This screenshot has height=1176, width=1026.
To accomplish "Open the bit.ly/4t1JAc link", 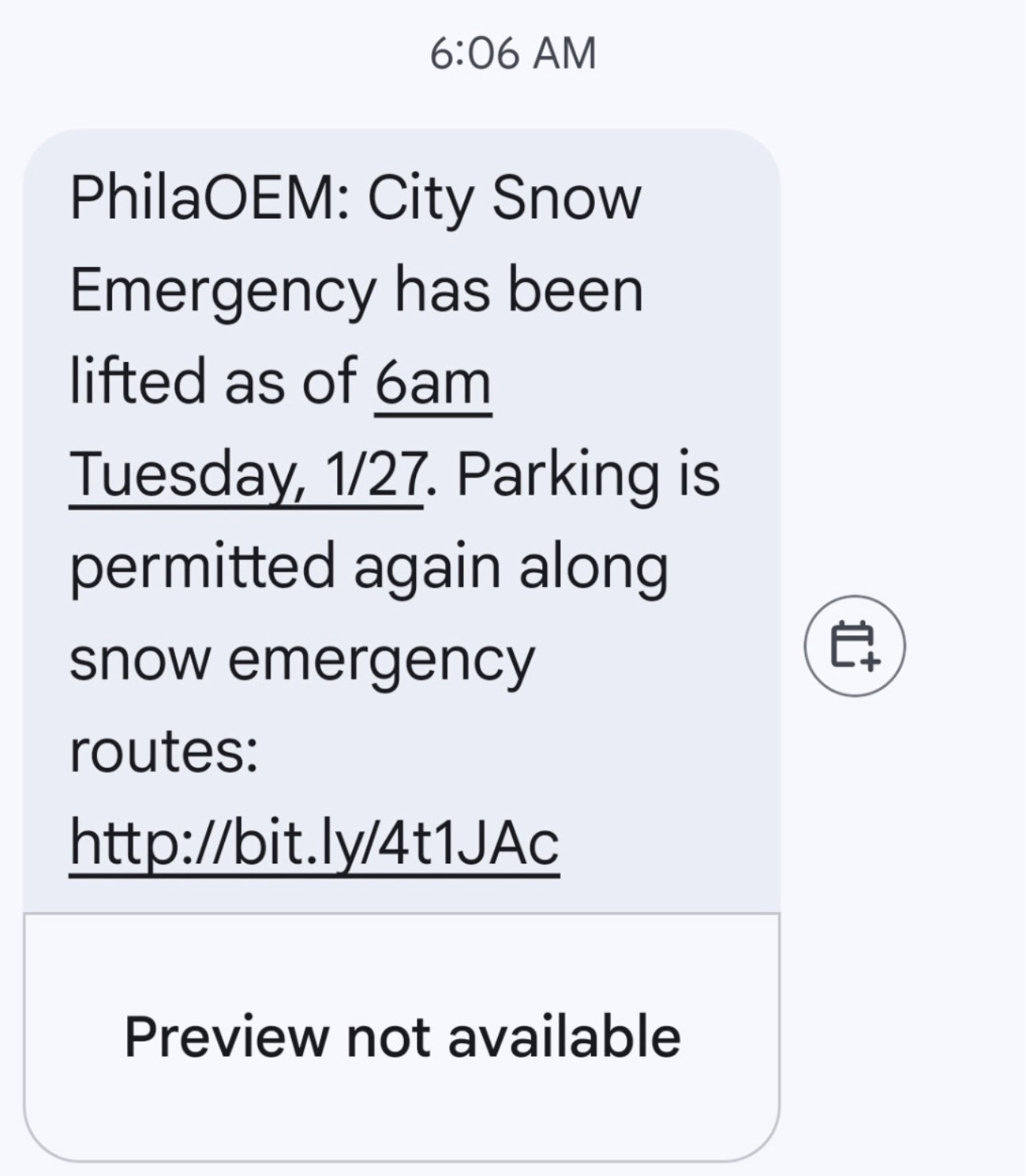I will pyautogui.click(x=314, y=843).
